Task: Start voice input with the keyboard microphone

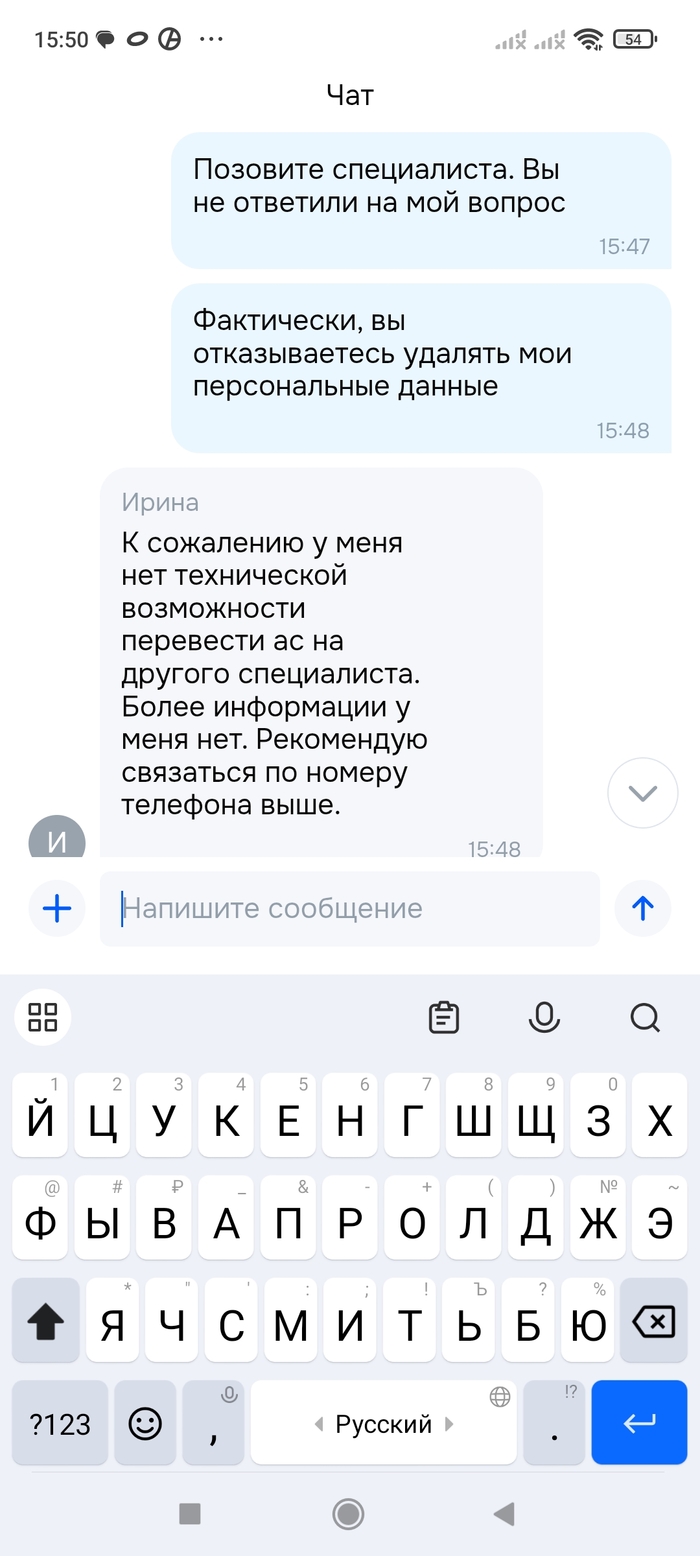Action: tap(544, 1018)
